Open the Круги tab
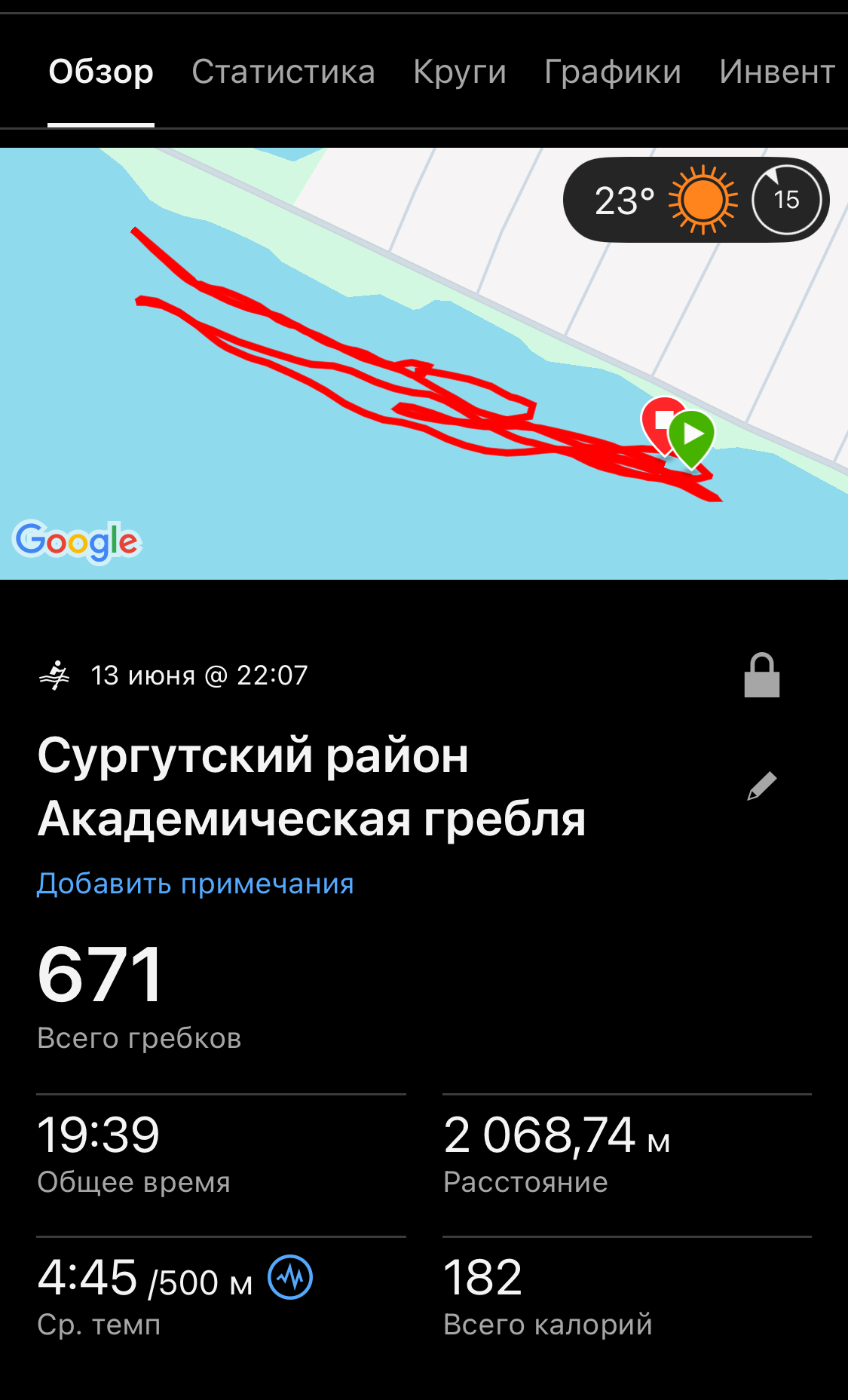This screenshot has width=848, height=1400. pos(460,72)
